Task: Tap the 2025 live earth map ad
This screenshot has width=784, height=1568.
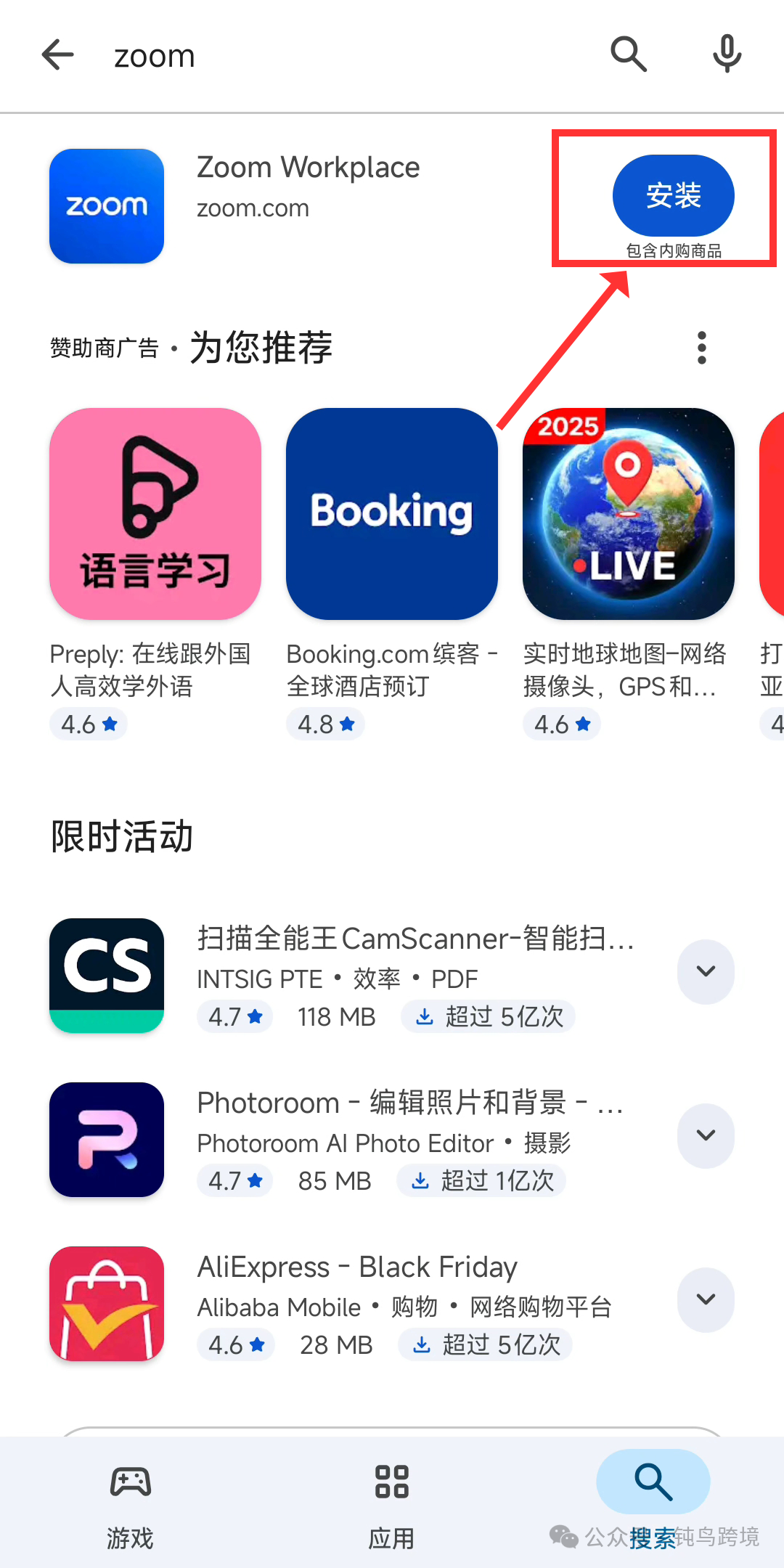Action: pos(629,514)
